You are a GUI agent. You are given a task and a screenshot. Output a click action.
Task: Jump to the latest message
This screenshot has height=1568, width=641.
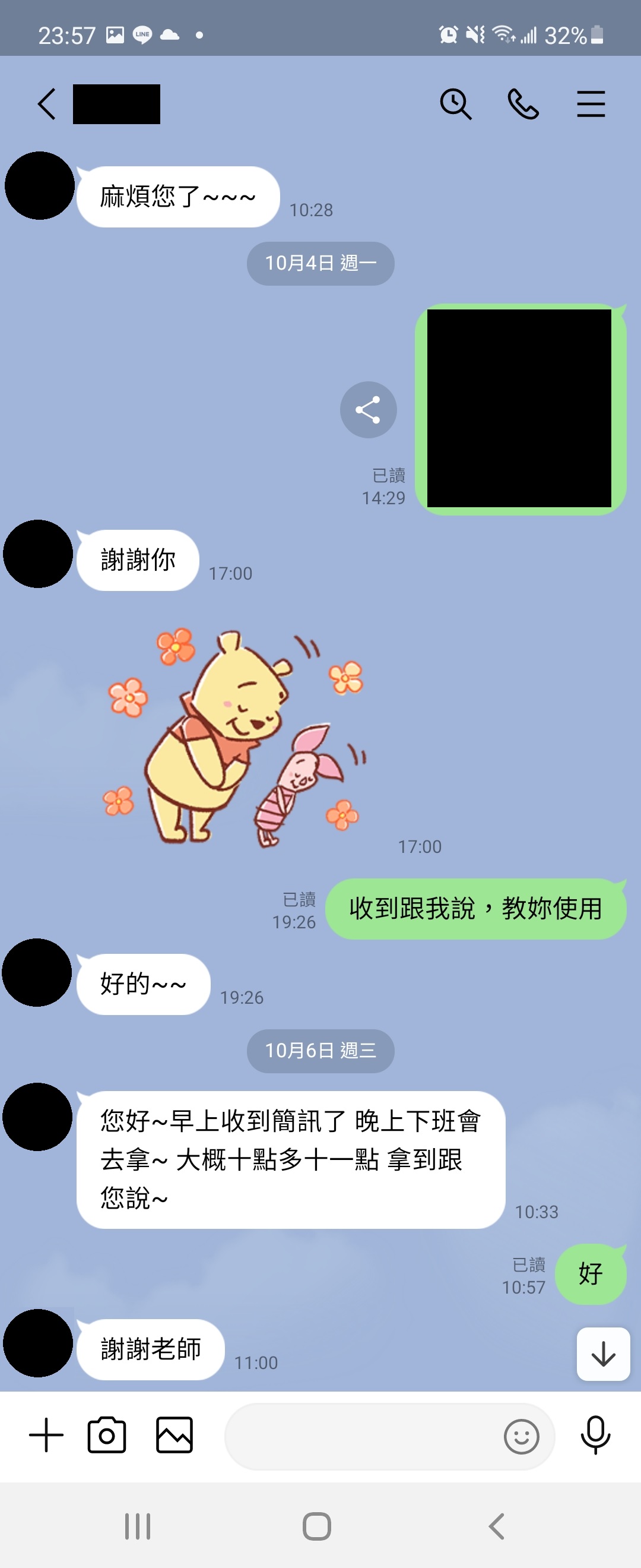(602, 1354)
